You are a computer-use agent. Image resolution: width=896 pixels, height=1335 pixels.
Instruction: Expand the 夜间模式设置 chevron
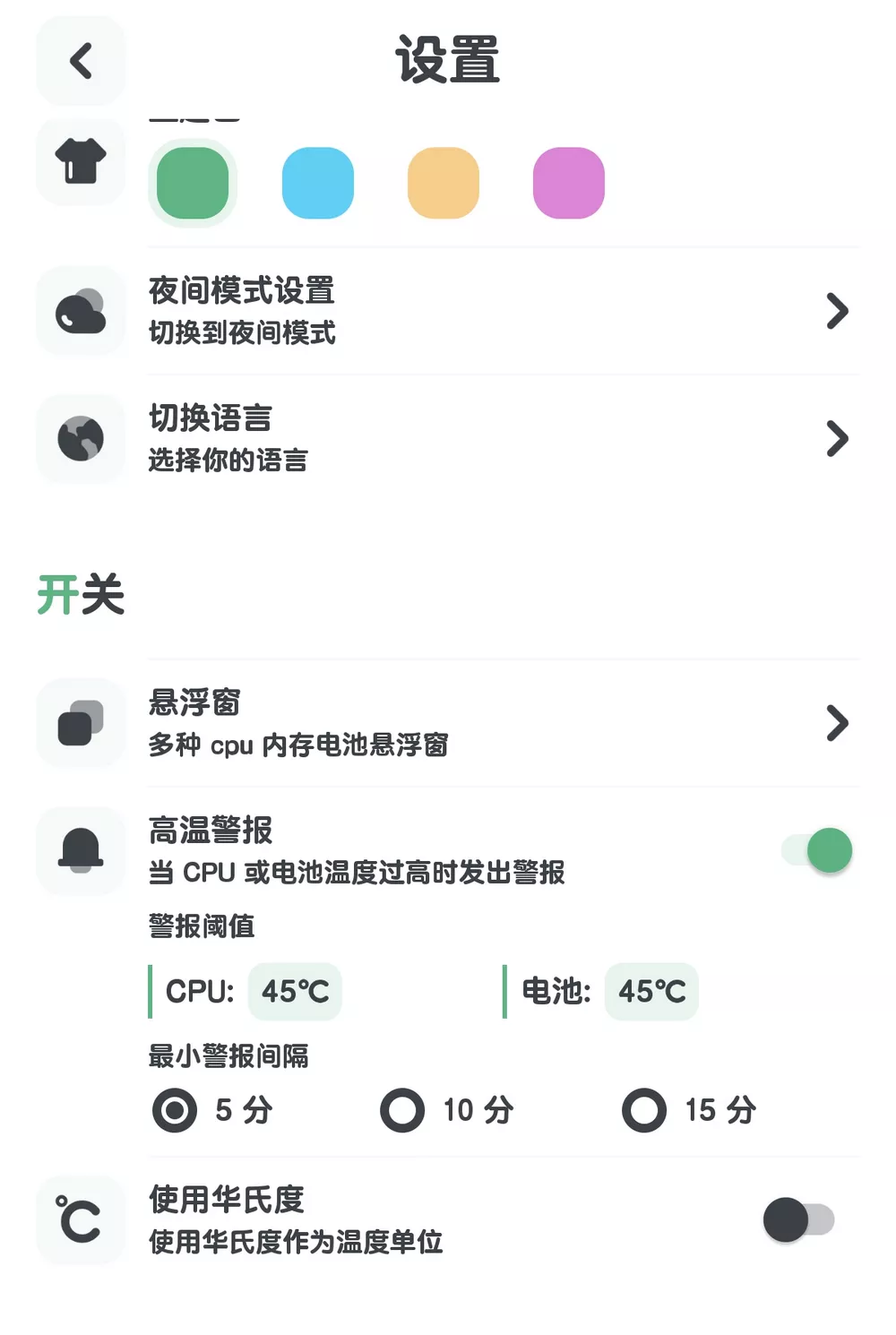click(839, 311)
